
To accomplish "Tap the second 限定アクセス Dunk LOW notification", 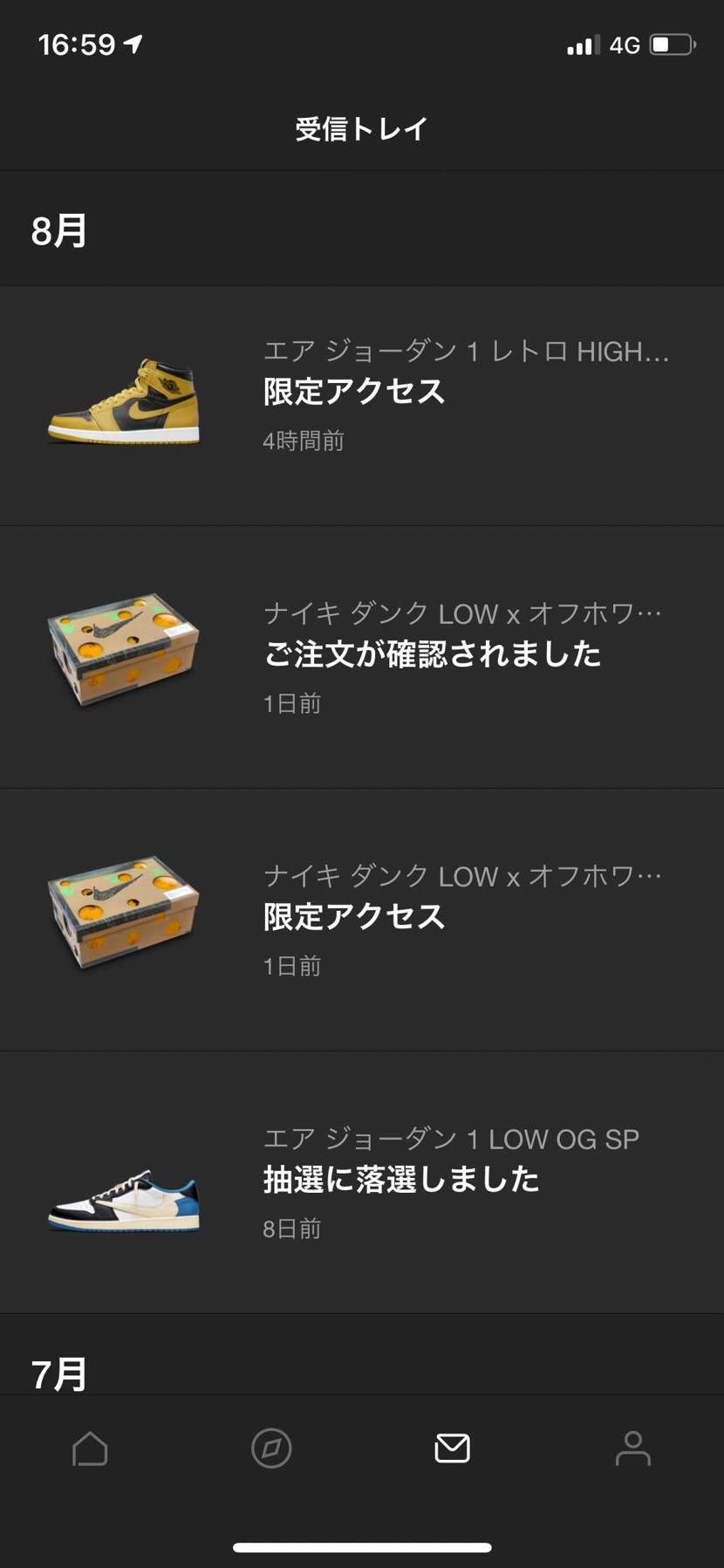I will (x=353, y=917).
